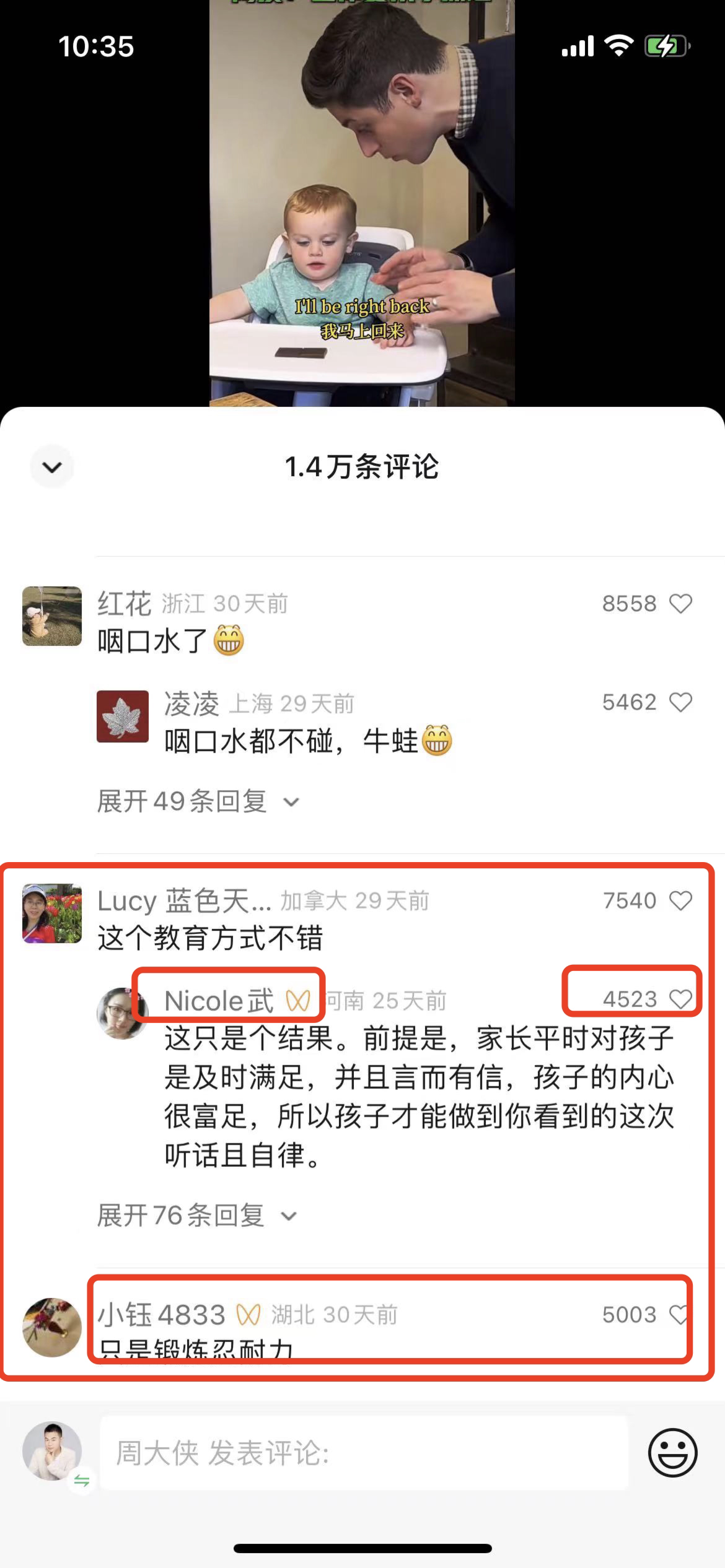Image resolution: width=725 pixels, height=1568 pixels.
Task: Open 凌凌's maple leaf avatar
Action: tap(123, 716)
